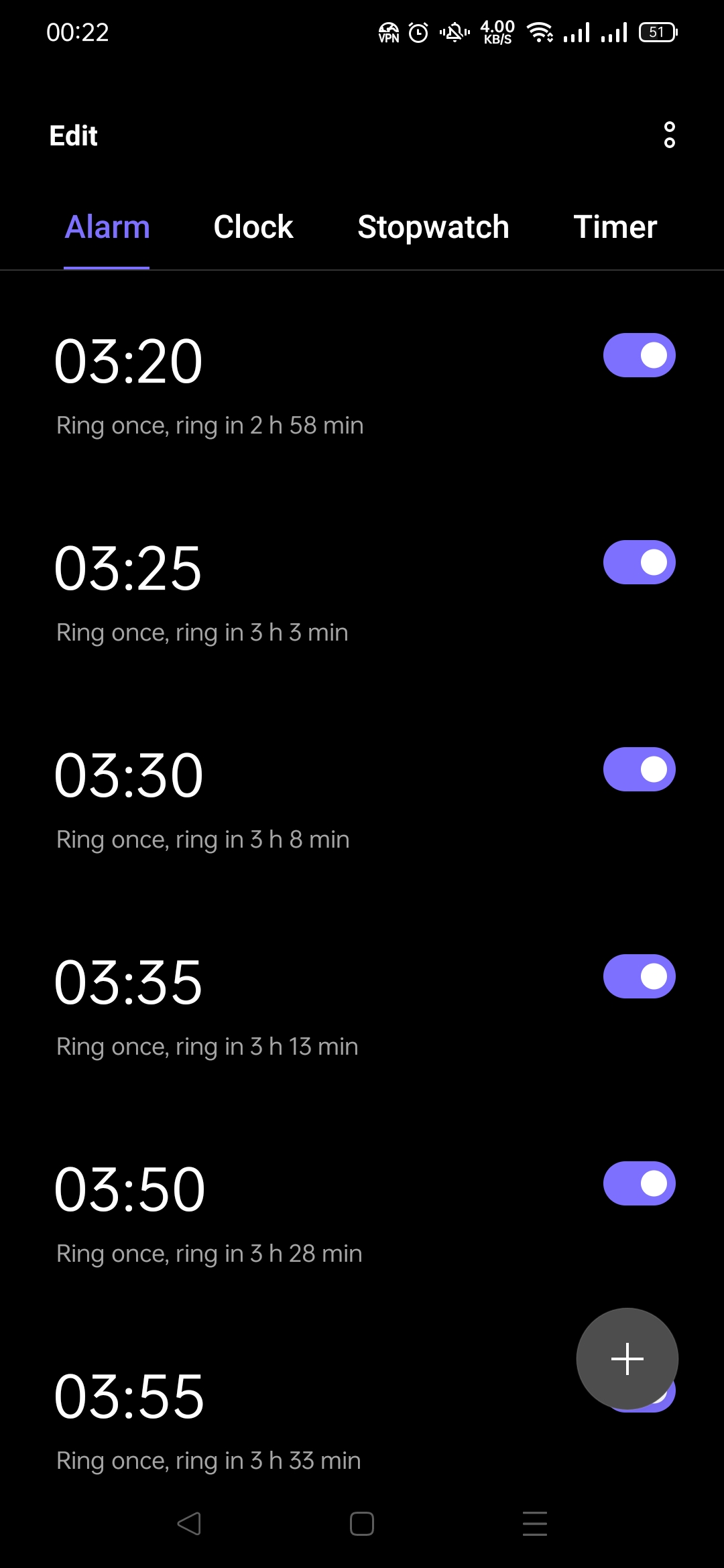Disable the 03:20 alarm

[x=639, y=355]
